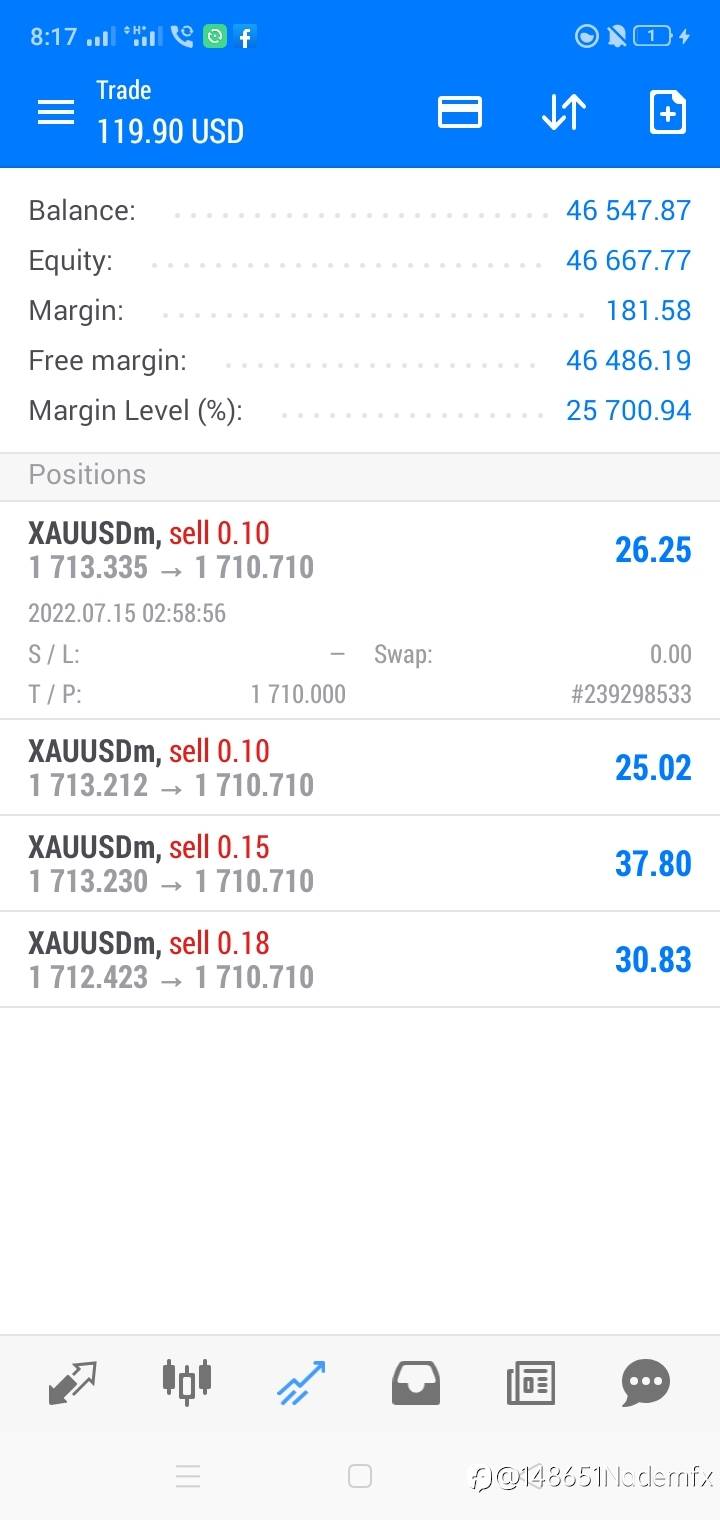Collapse the expanded sell 0.10 position at 1 713.335
720x1520 pixels.
(360, 610)
